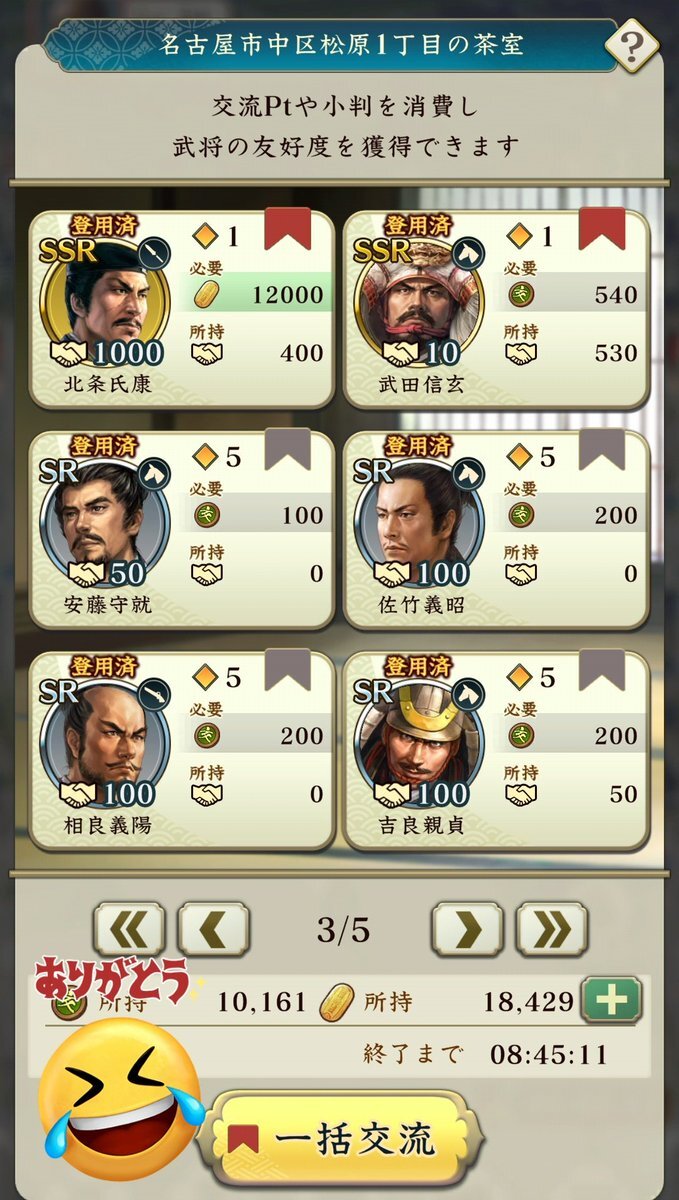Jump to the first page
Screen dimensions: 679x1200
click(x=129, y=930)
